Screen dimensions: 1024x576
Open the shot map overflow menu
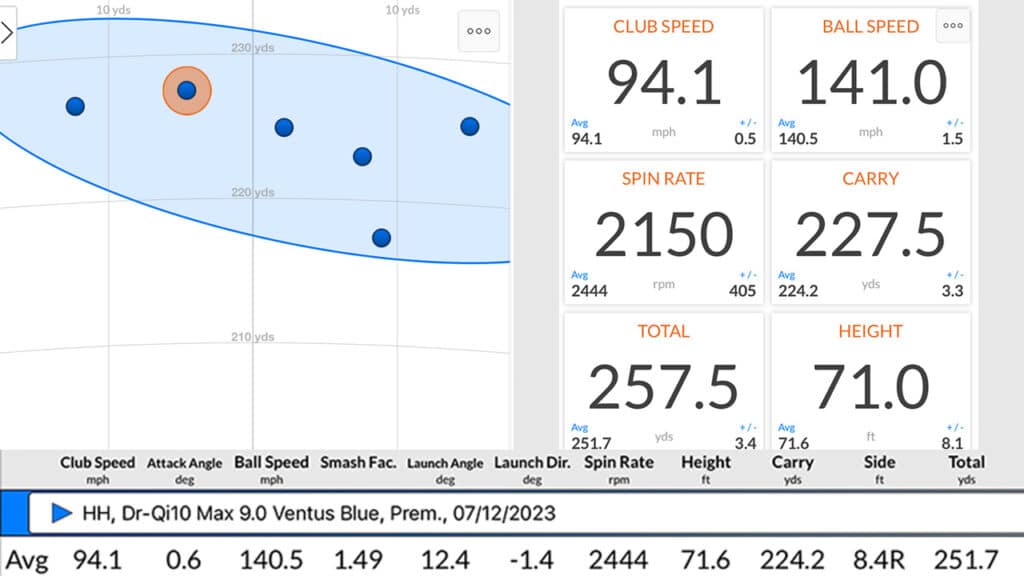click(479, 31)
